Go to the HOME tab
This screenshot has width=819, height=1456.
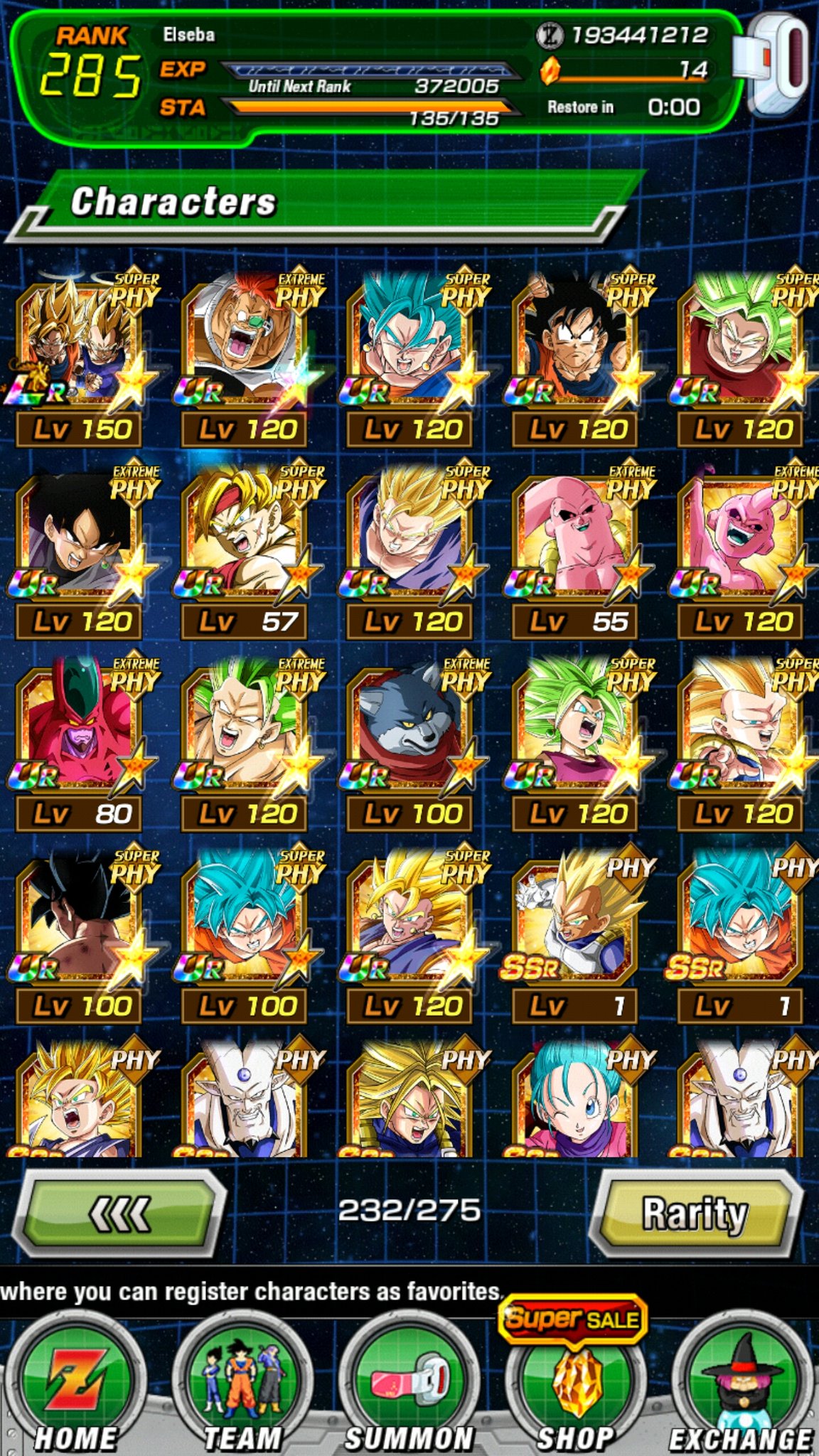click(75, 1385)
